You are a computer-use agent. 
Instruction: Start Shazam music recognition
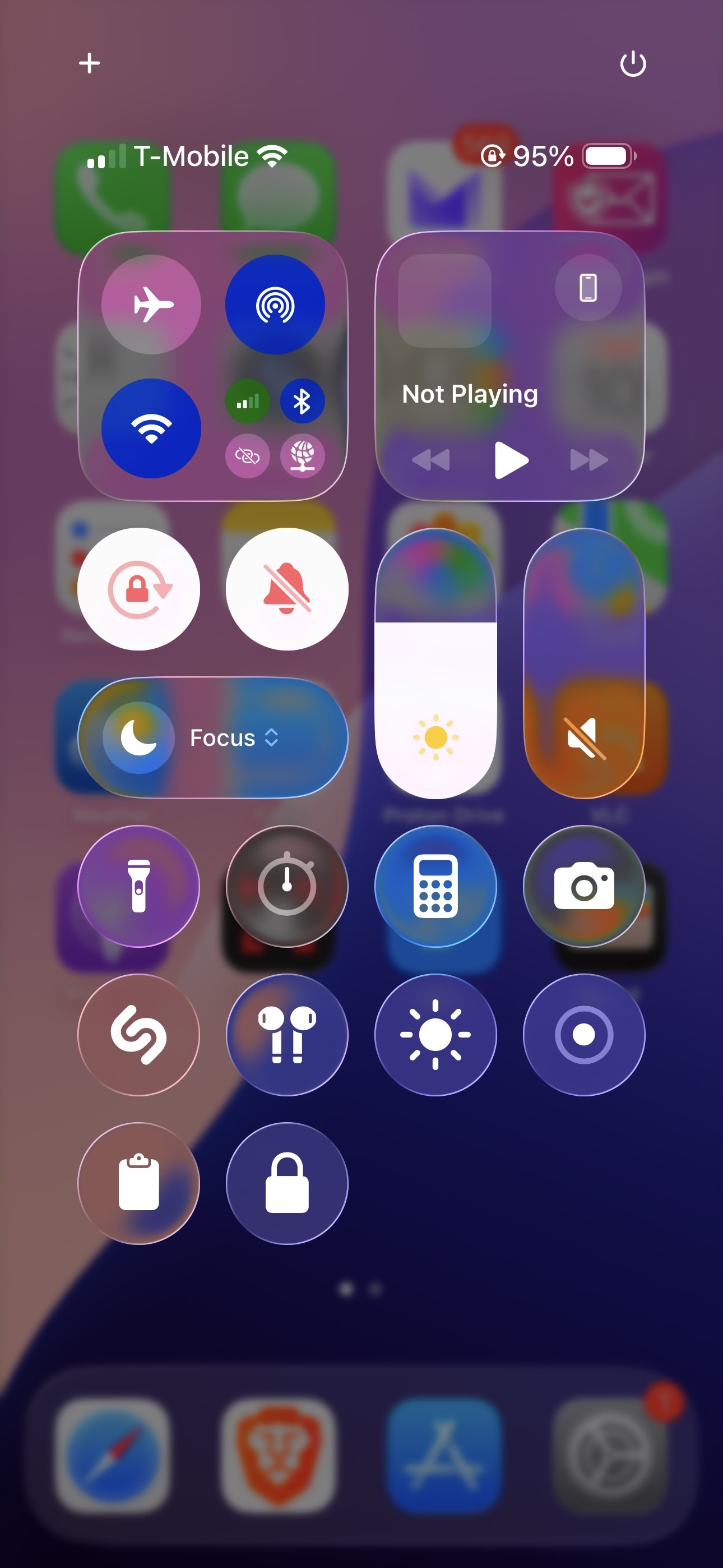click(x=139, y=1034)
